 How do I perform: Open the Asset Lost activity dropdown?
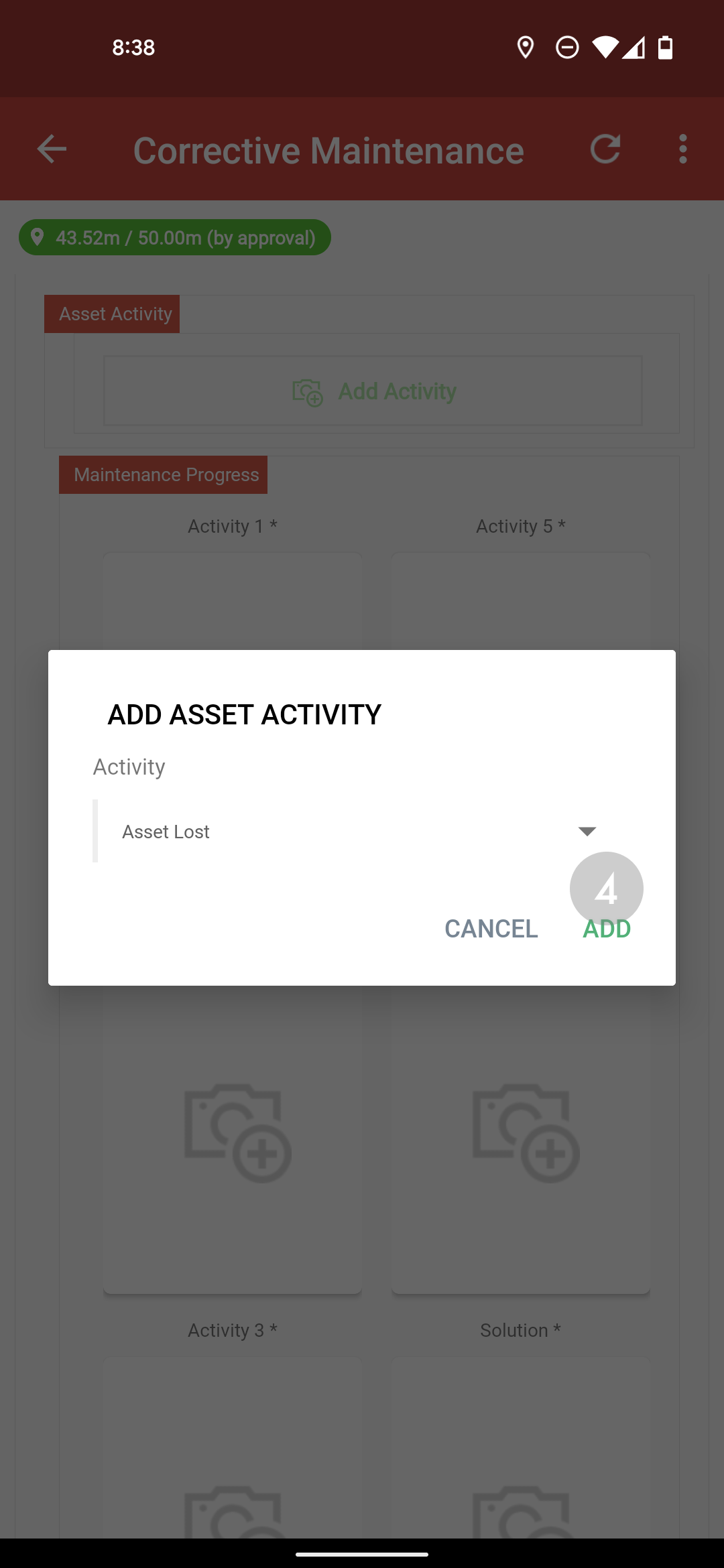(362, 832)
